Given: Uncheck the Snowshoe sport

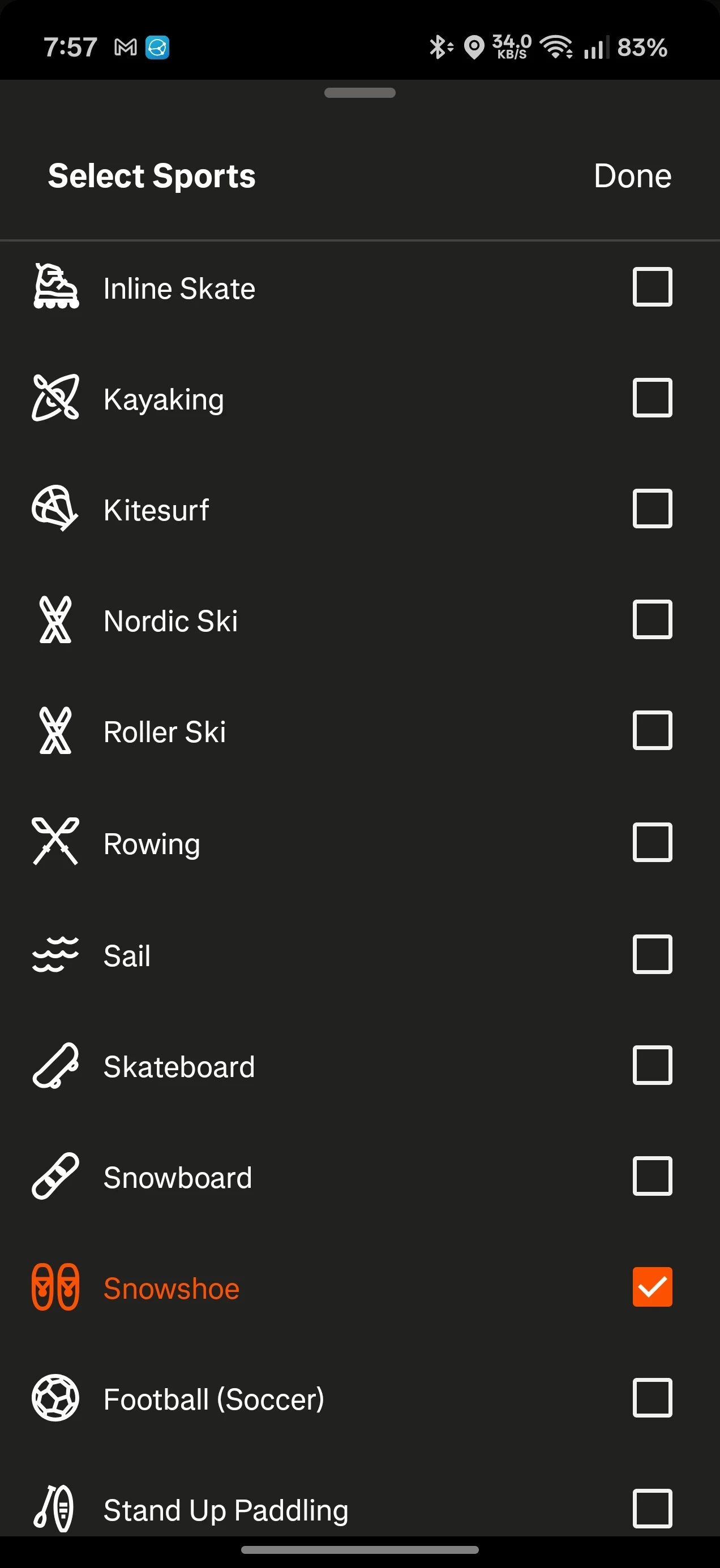Looking at the screenshot, I should 652,1287.
